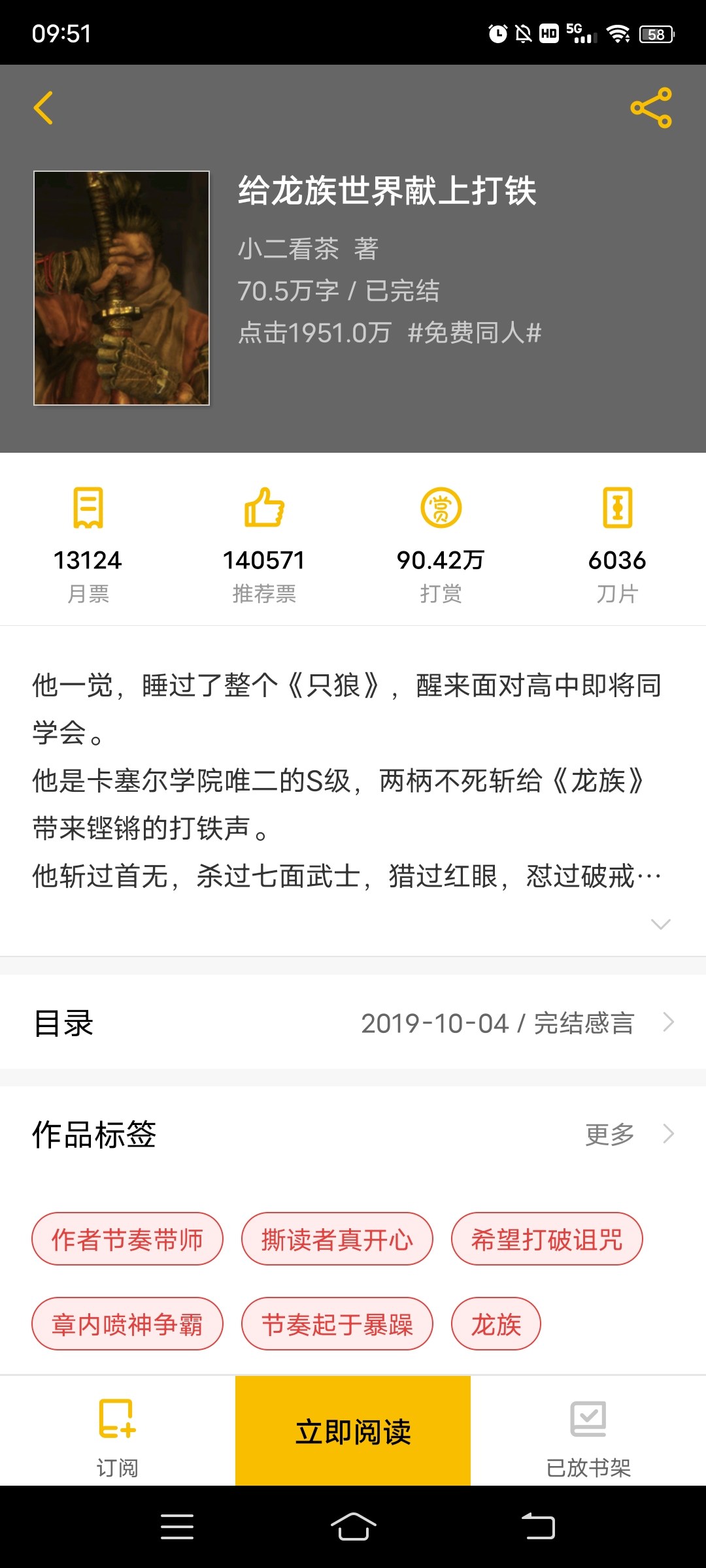
Task: Select the 撕读者真开心 tag
Action: pyautogui.click(x=337, y=1239)
